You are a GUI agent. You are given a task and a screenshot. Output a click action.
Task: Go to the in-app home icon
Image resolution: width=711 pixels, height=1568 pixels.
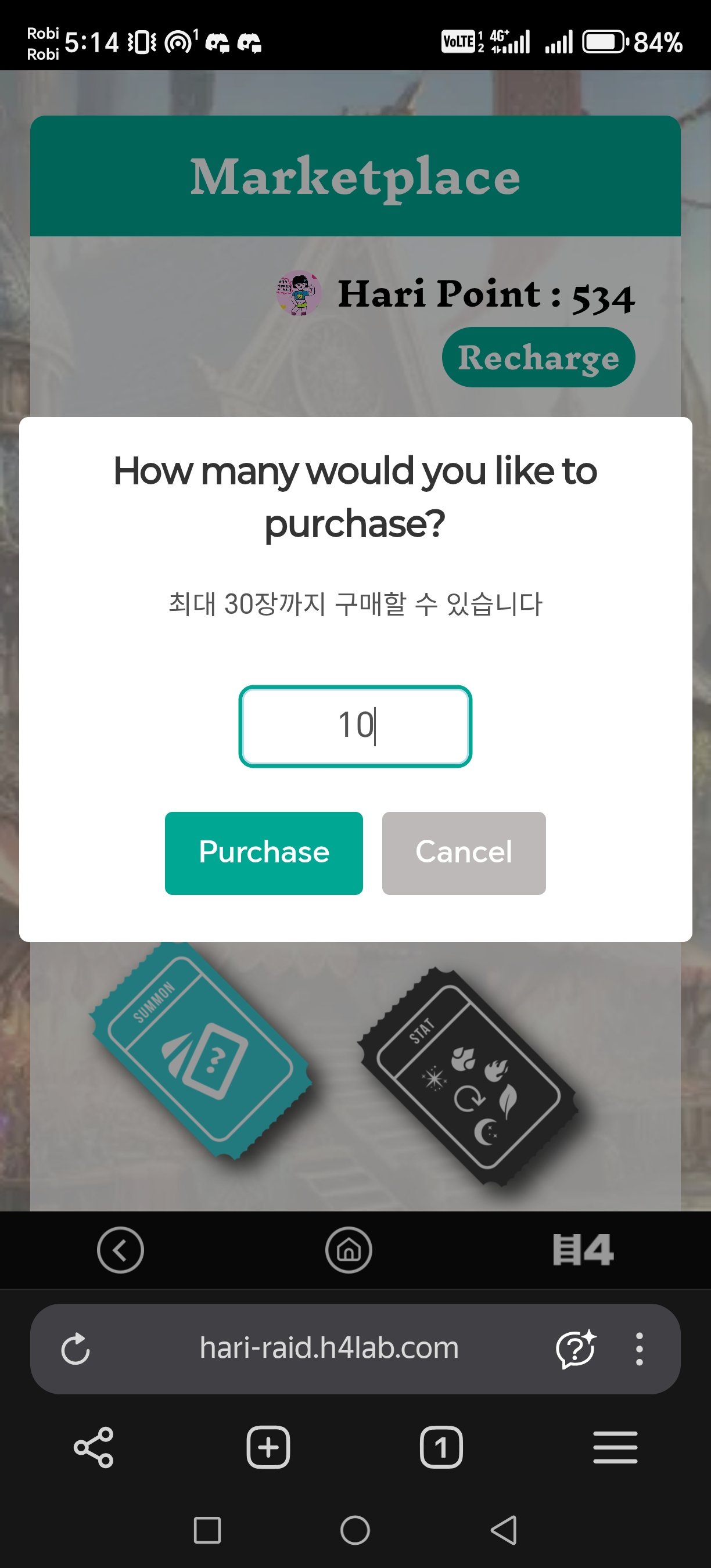(348, 1250)
